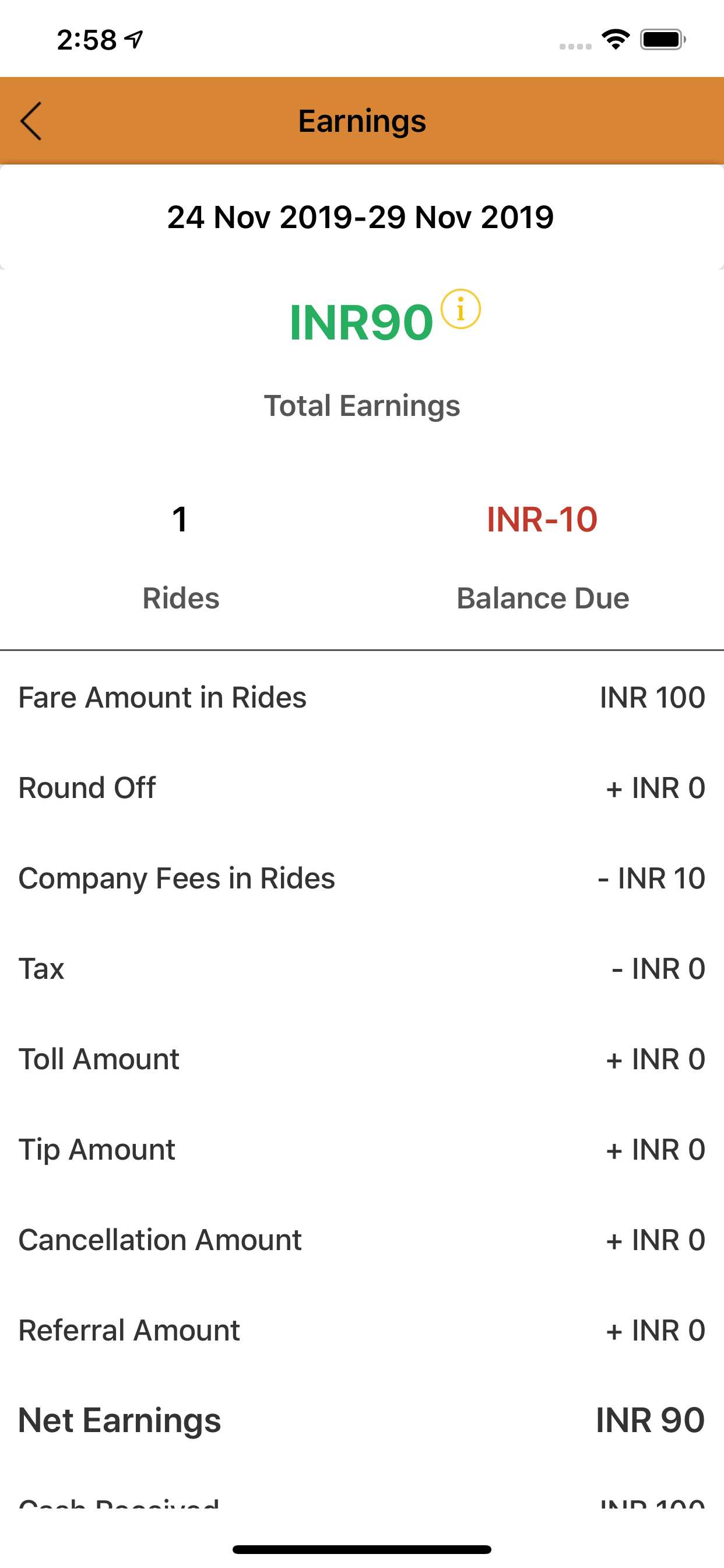This screenshot has width=724, height=1568.
Task: Go back from the Earnings screen
Action: click(31, 121)
